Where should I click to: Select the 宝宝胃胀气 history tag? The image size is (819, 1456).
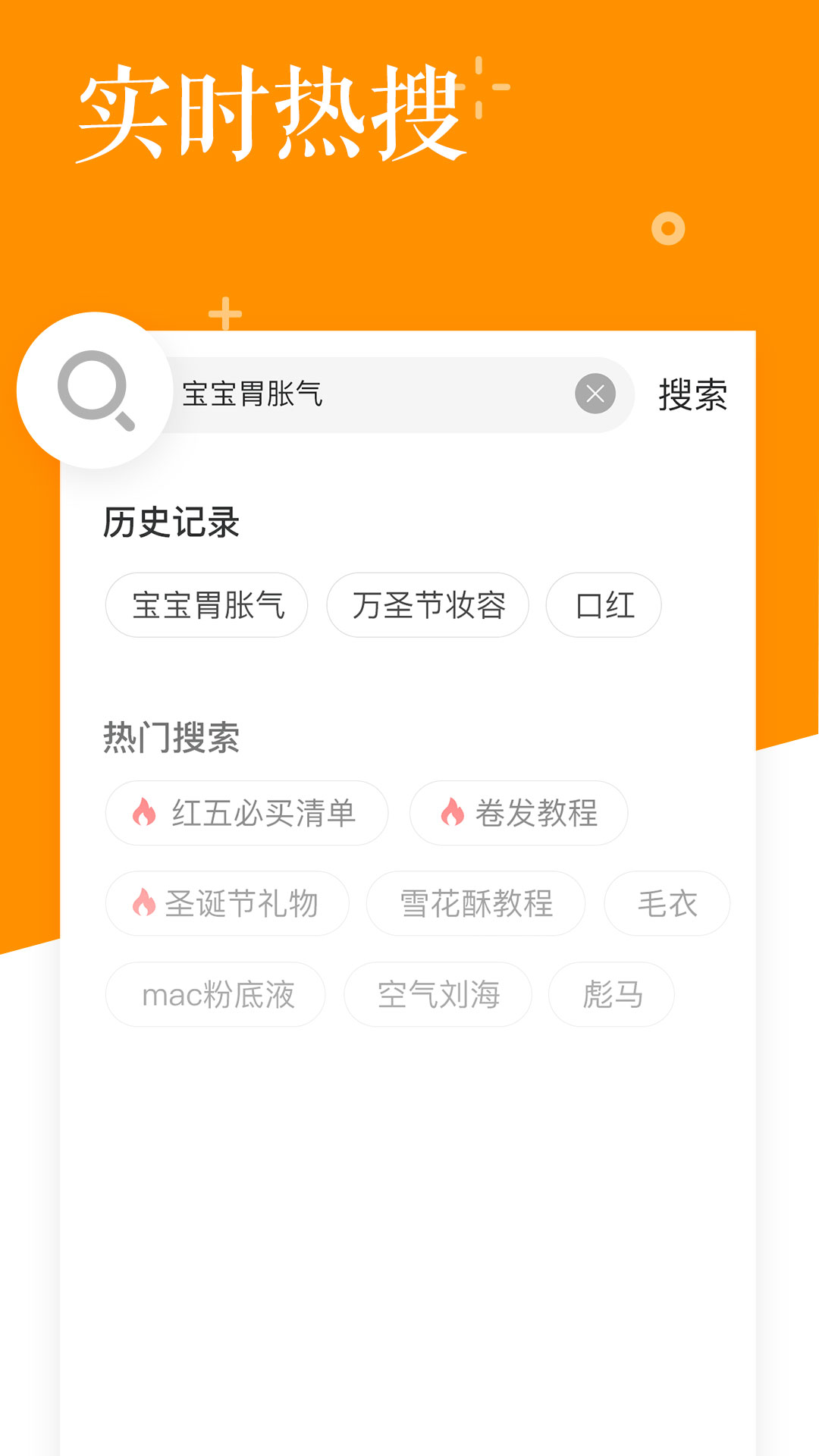coord(206,604)
